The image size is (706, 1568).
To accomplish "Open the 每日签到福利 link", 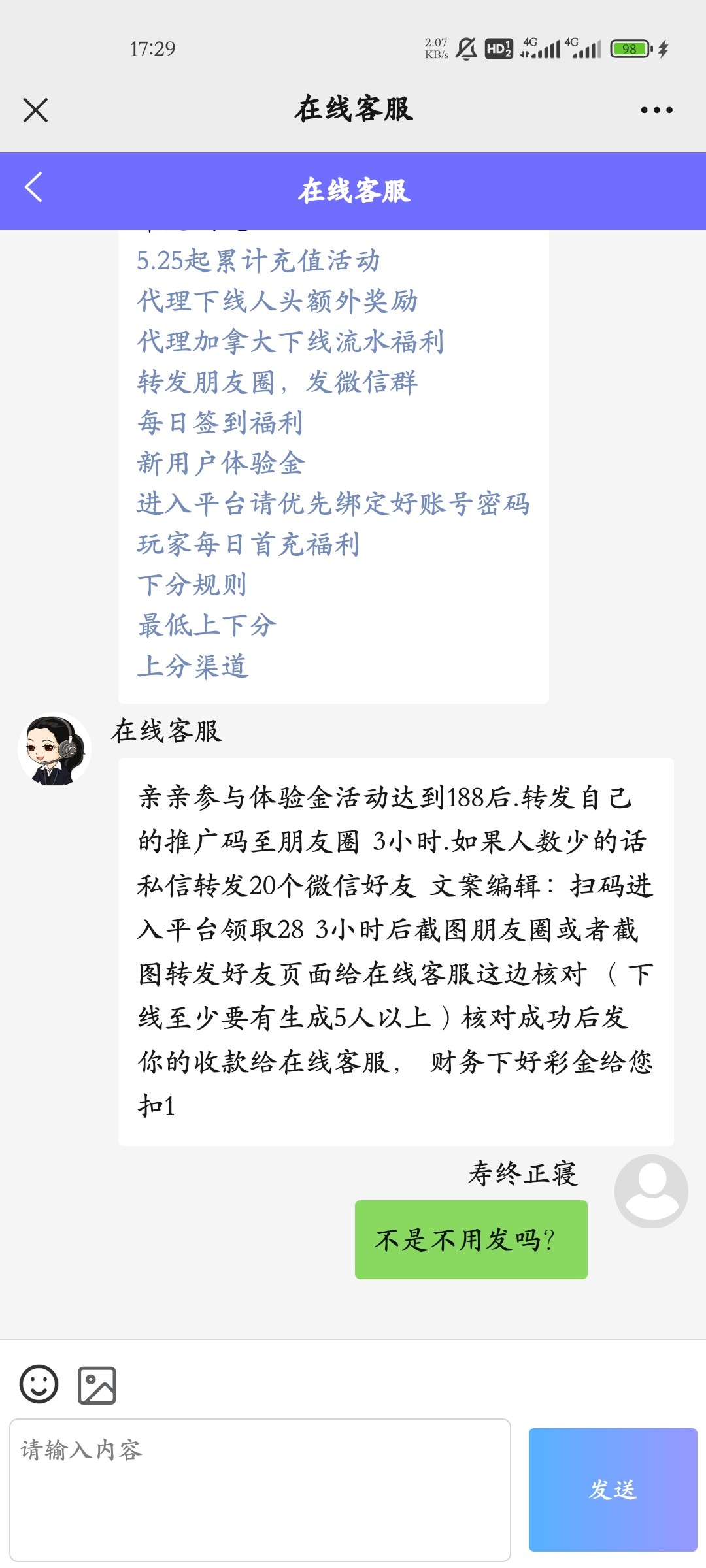I will coord(220,423).
